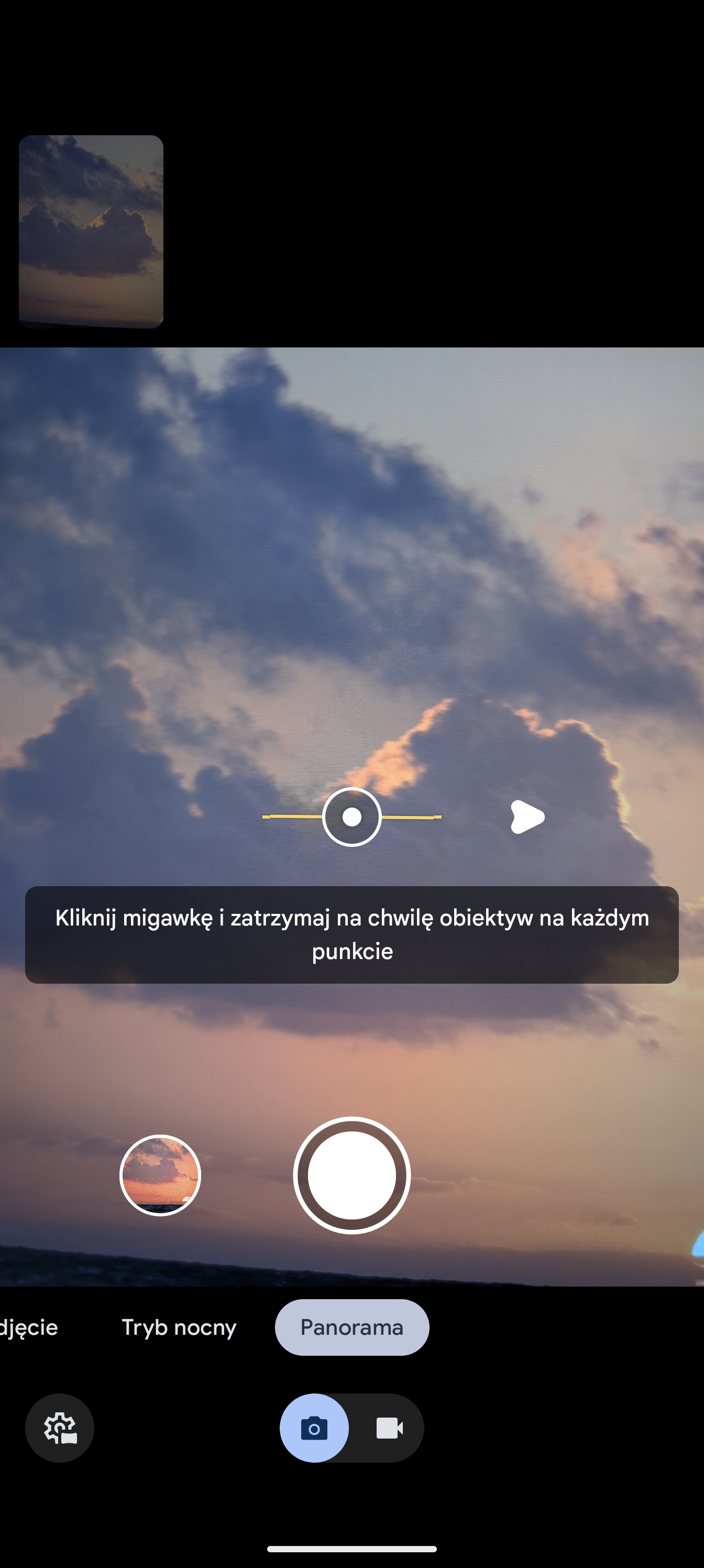Open the last captured photo thumbnail
Image resolution: width=704 pixels, height=1568 pixels.
pyautogui.click(x=160, y=1175)
